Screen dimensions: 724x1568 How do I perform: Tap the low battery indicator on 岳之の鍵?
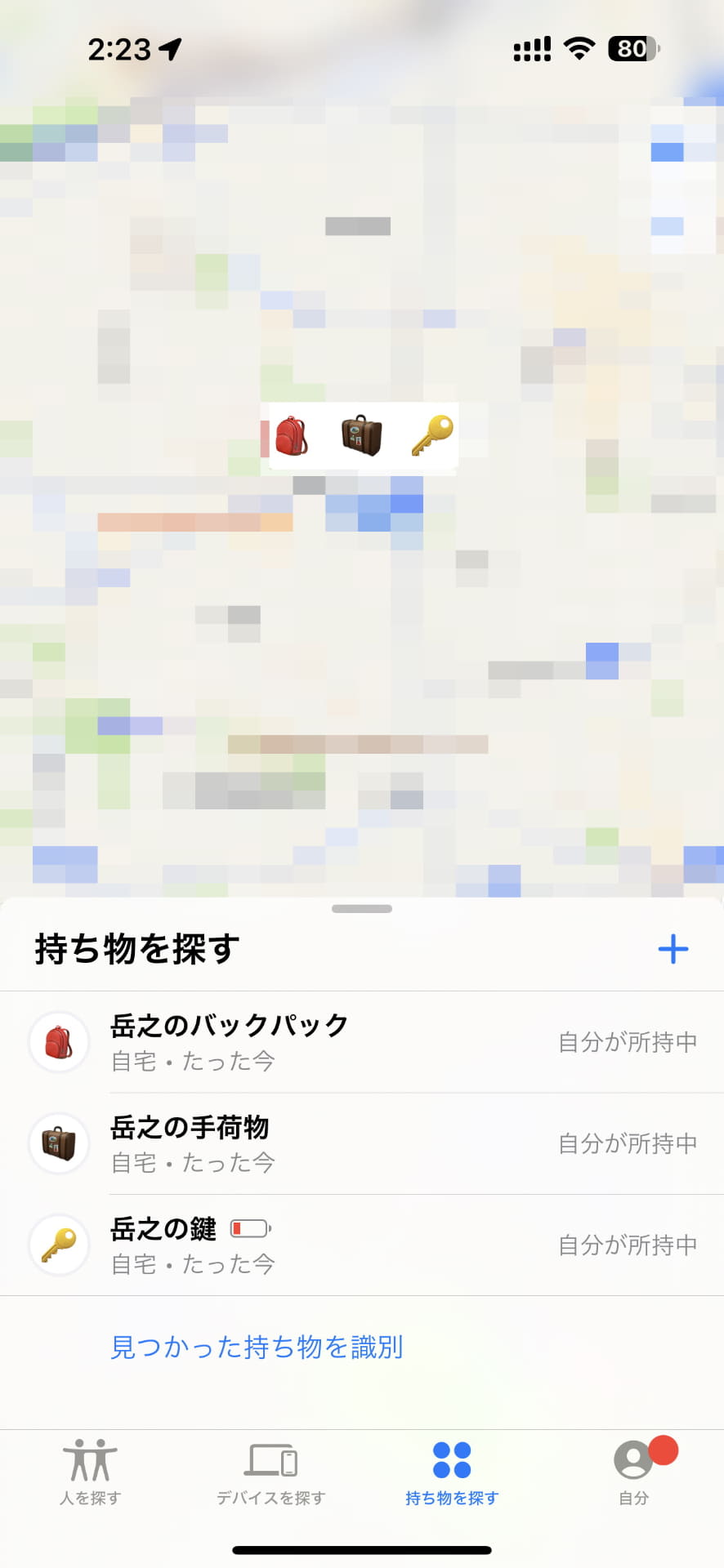pos(249,1228)
